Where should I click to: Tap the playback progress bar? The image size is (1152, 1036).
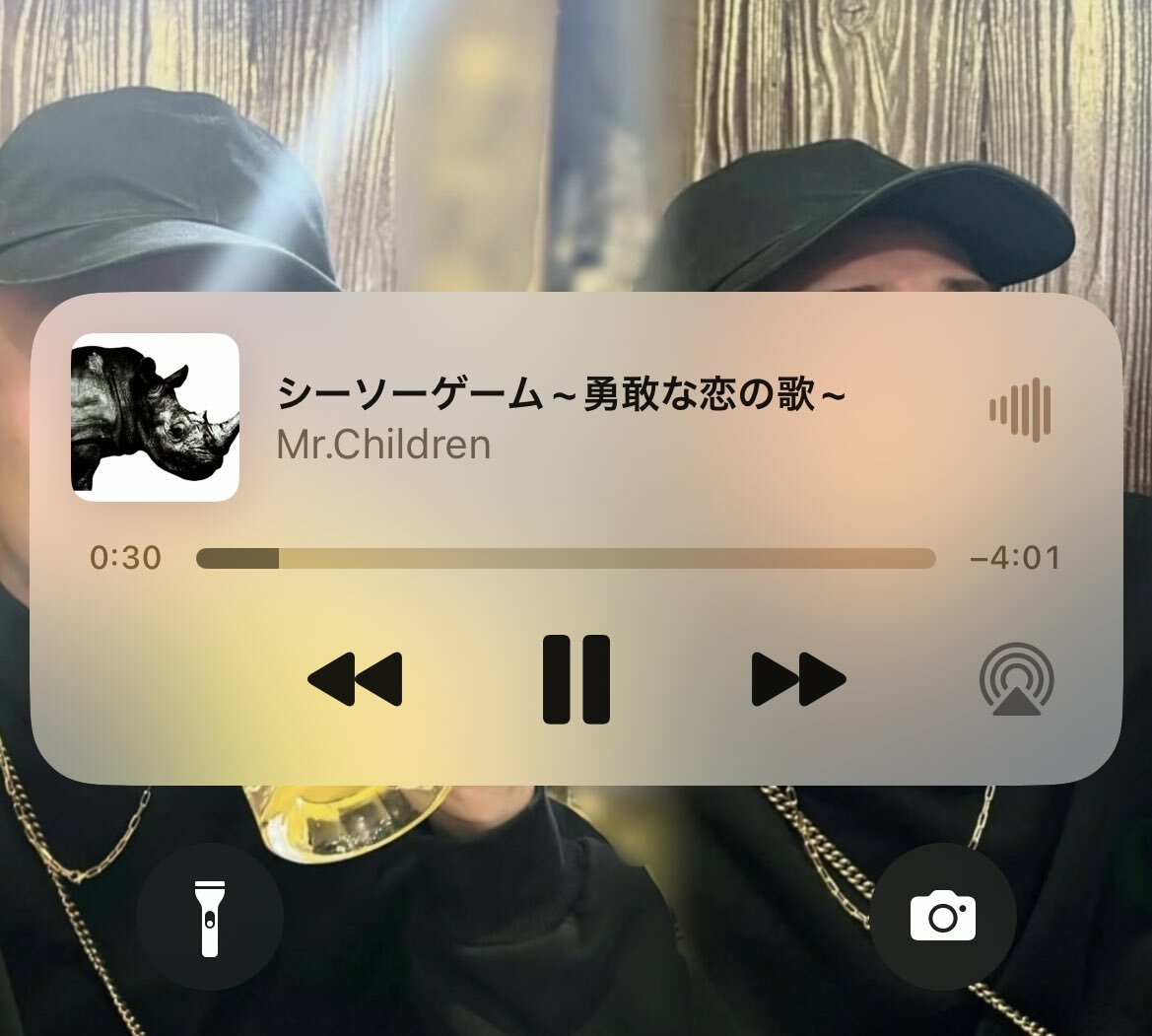point(566,559)
